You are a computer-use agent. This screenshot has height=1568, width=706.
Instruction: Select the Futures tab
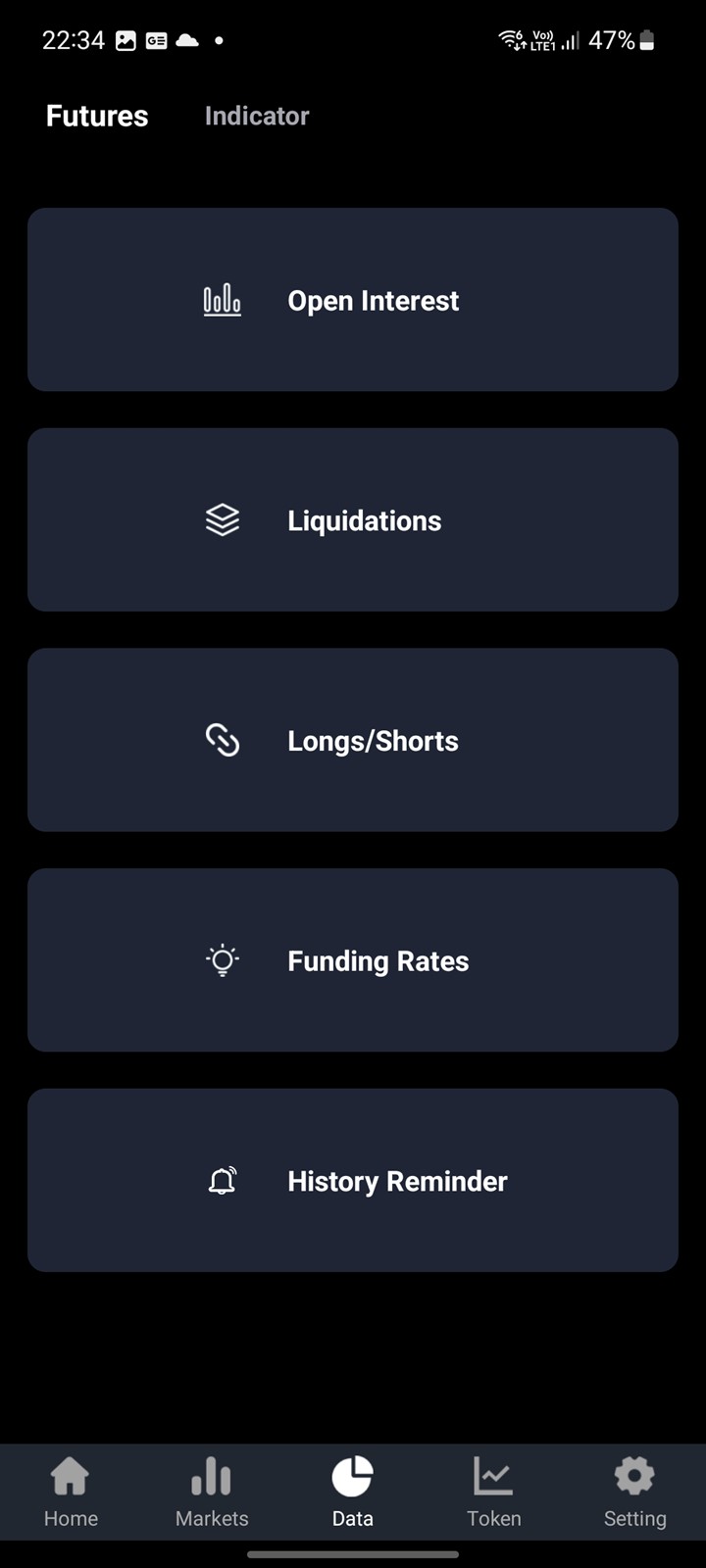[97, 116]
